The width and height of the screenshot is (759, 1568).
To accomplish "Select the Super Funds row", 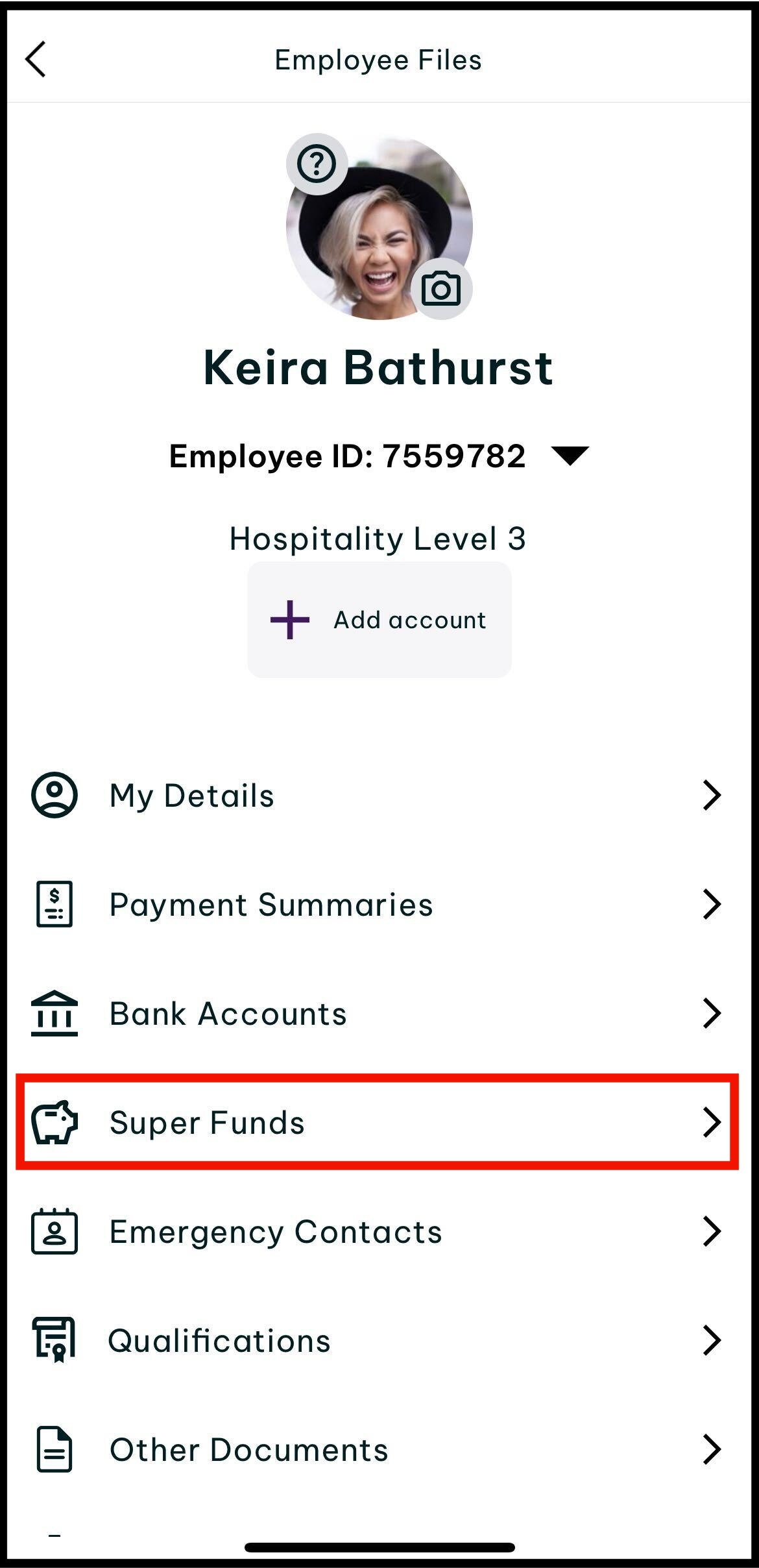I will coord(378,1122).
